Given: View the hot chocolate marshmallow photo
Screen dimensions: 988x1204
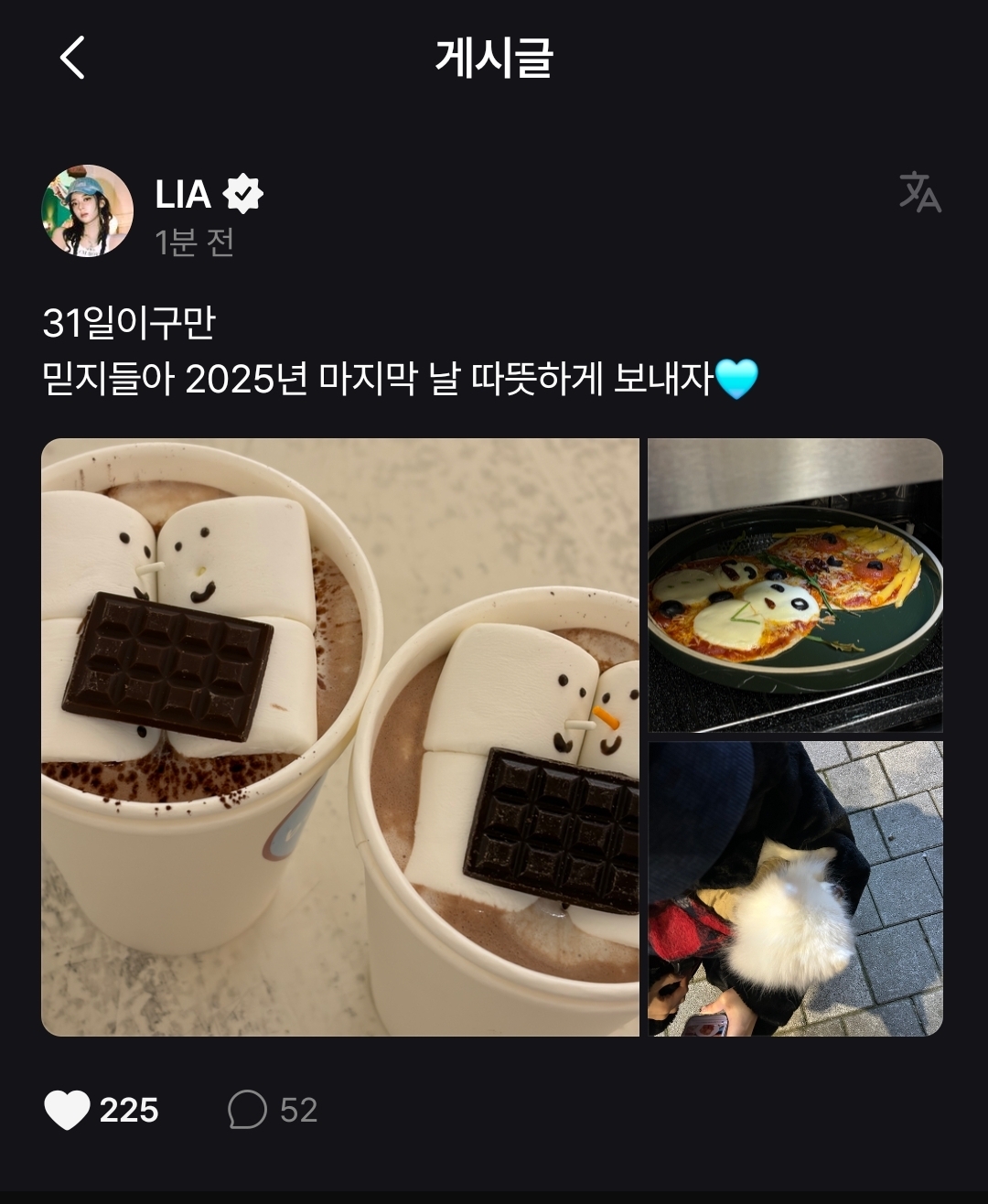Looking at the screenshot, I should pos(340,736).
